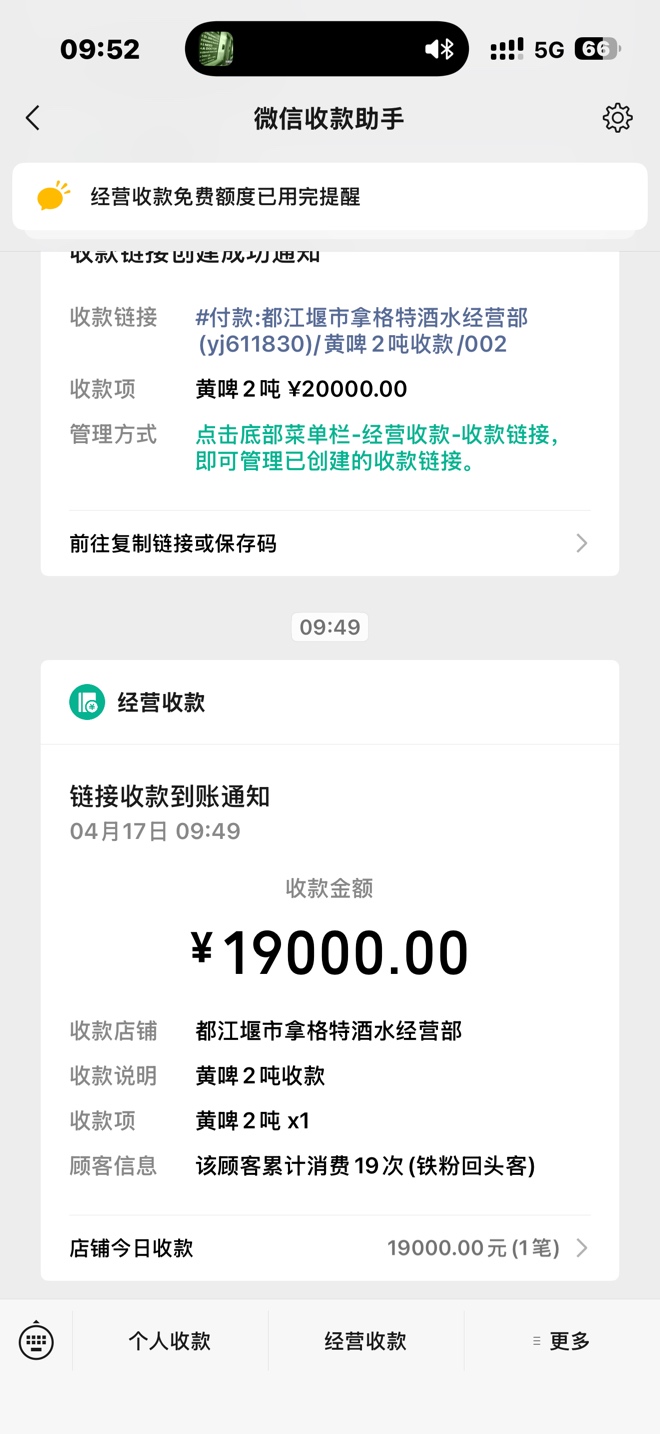
Task: Open the 经营收款 bottom menu
Action: [x=365, y=1341]
